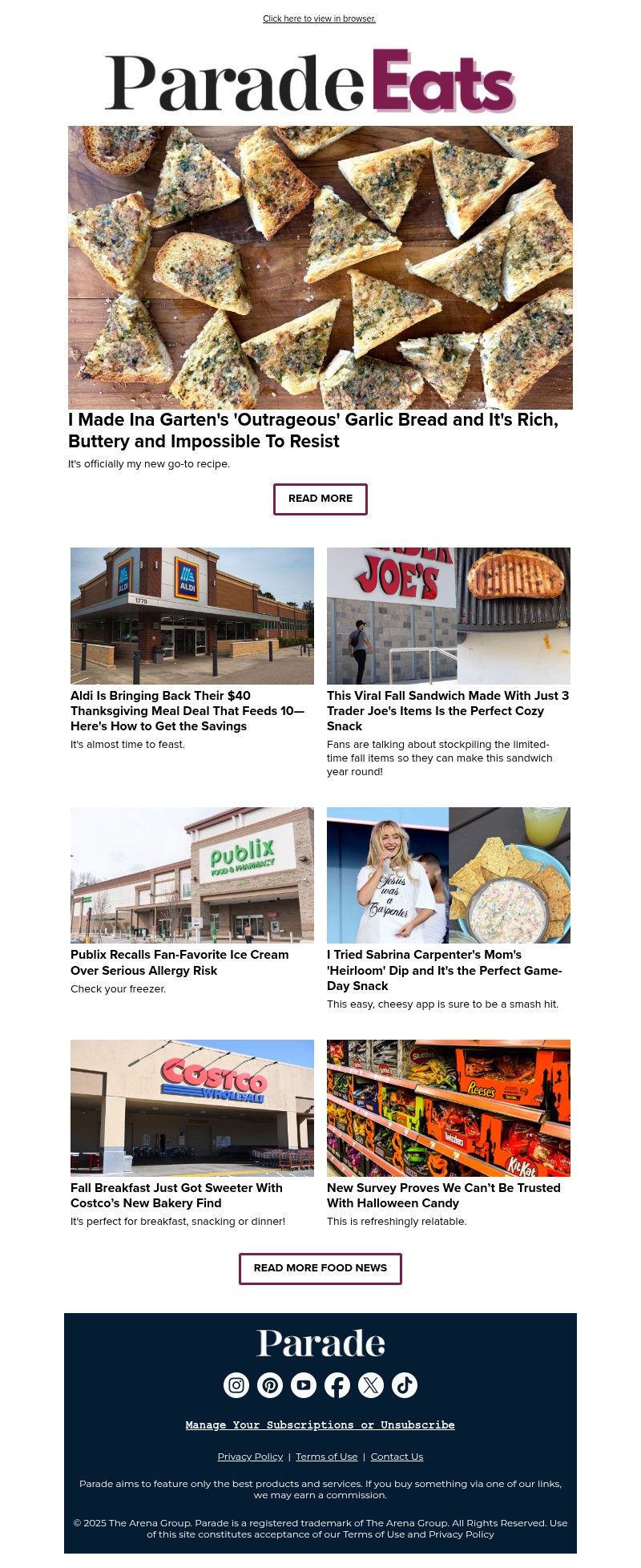
Task: Tap Read More Food News button
Action: click(320, 1268)
